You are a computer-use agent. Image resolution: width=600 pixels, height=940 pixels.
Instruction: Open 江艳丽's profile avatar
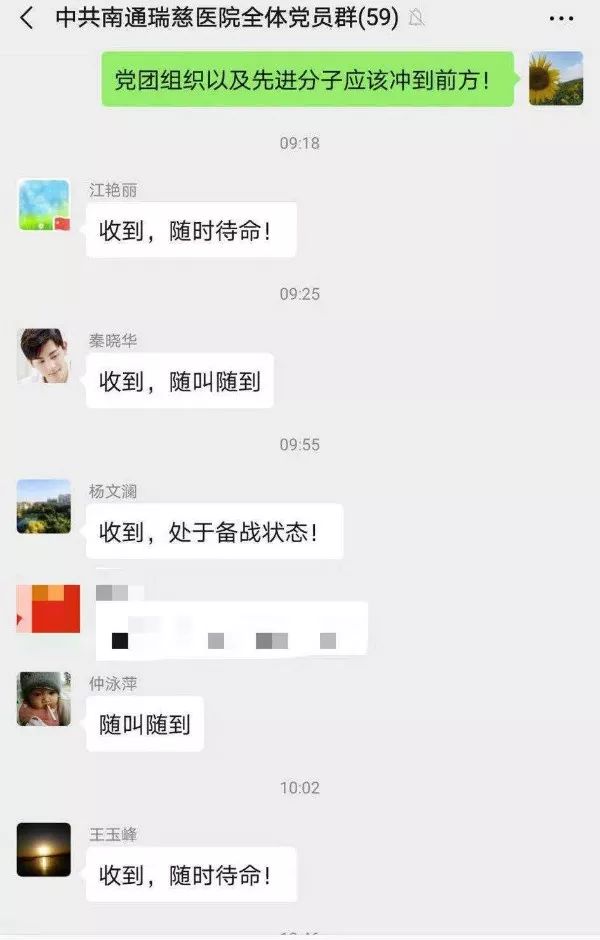pyautogui.click(x=45, y=205)
